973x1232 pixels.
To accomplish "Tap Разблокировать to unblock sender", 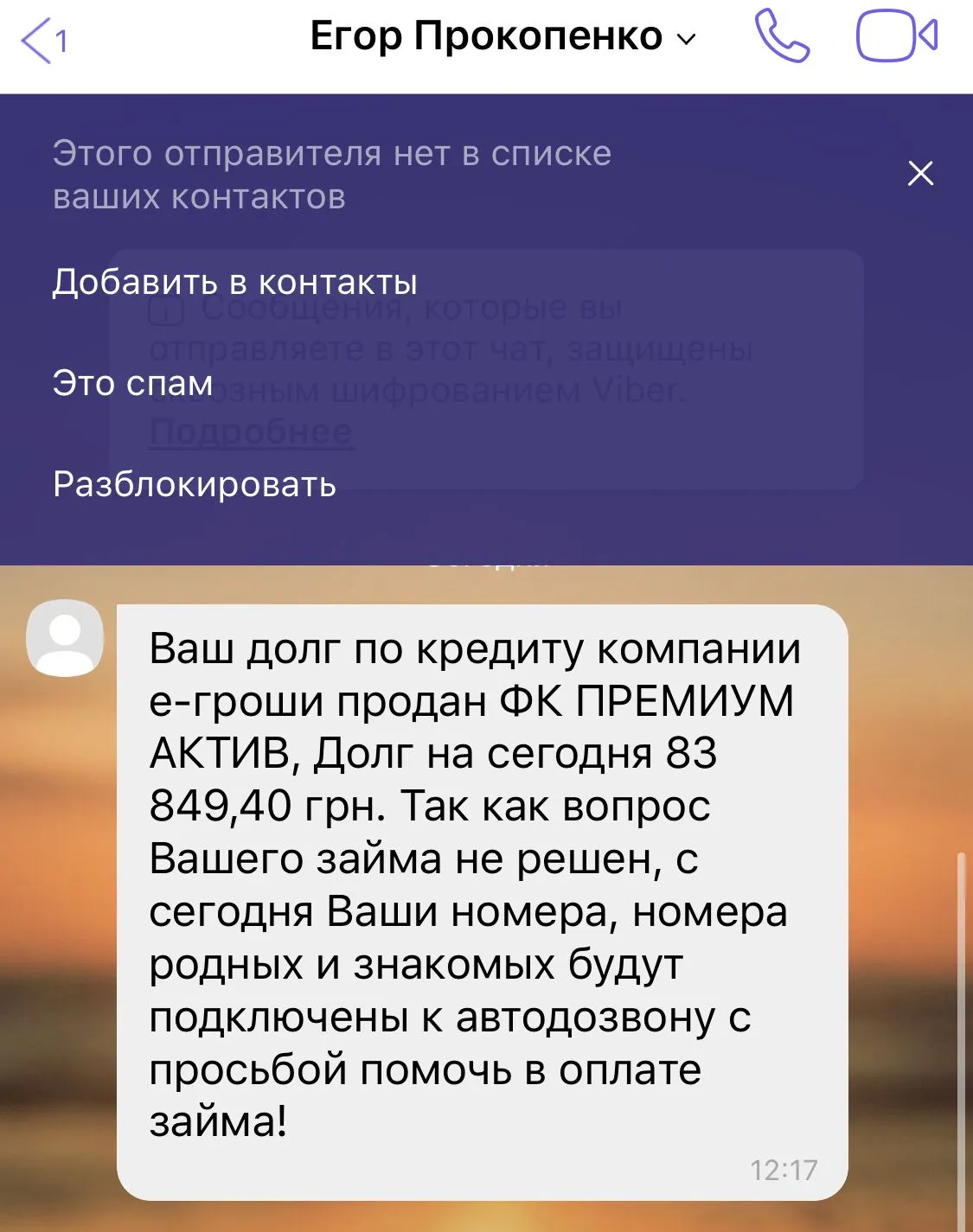I will pos(195,484).
